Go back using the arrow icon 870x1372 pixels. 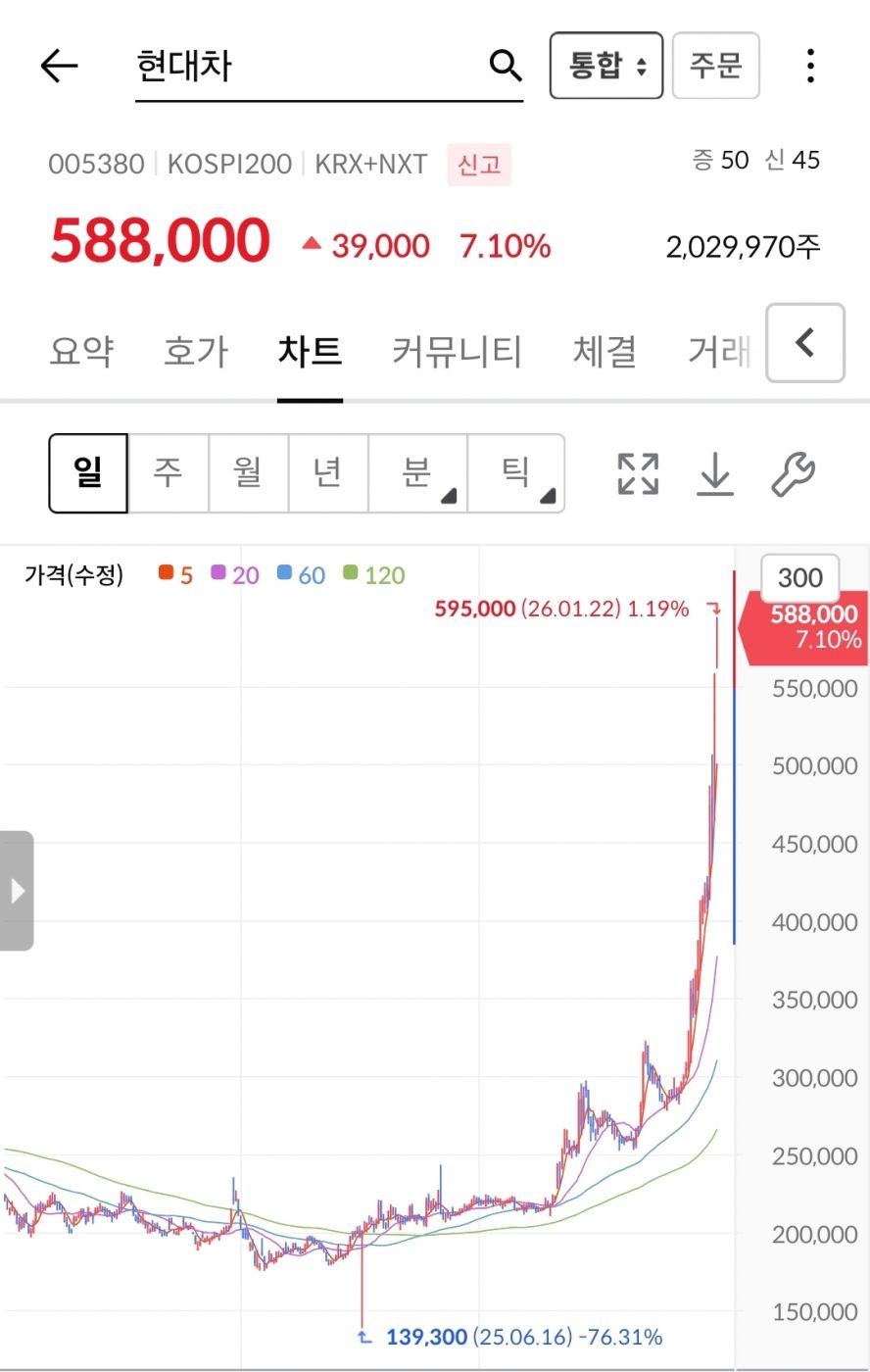[x=59, y=66]
